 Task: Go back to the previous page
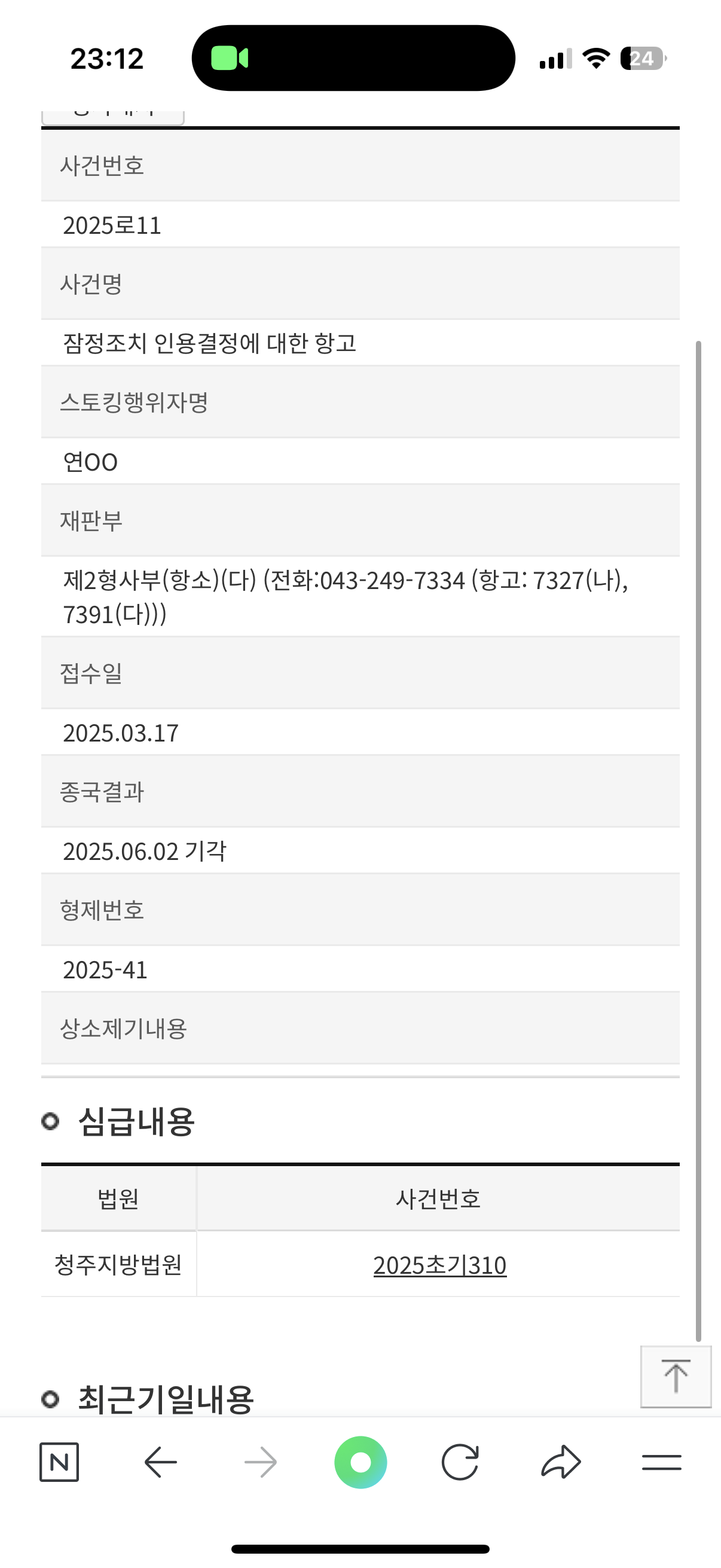[160, 1462]
